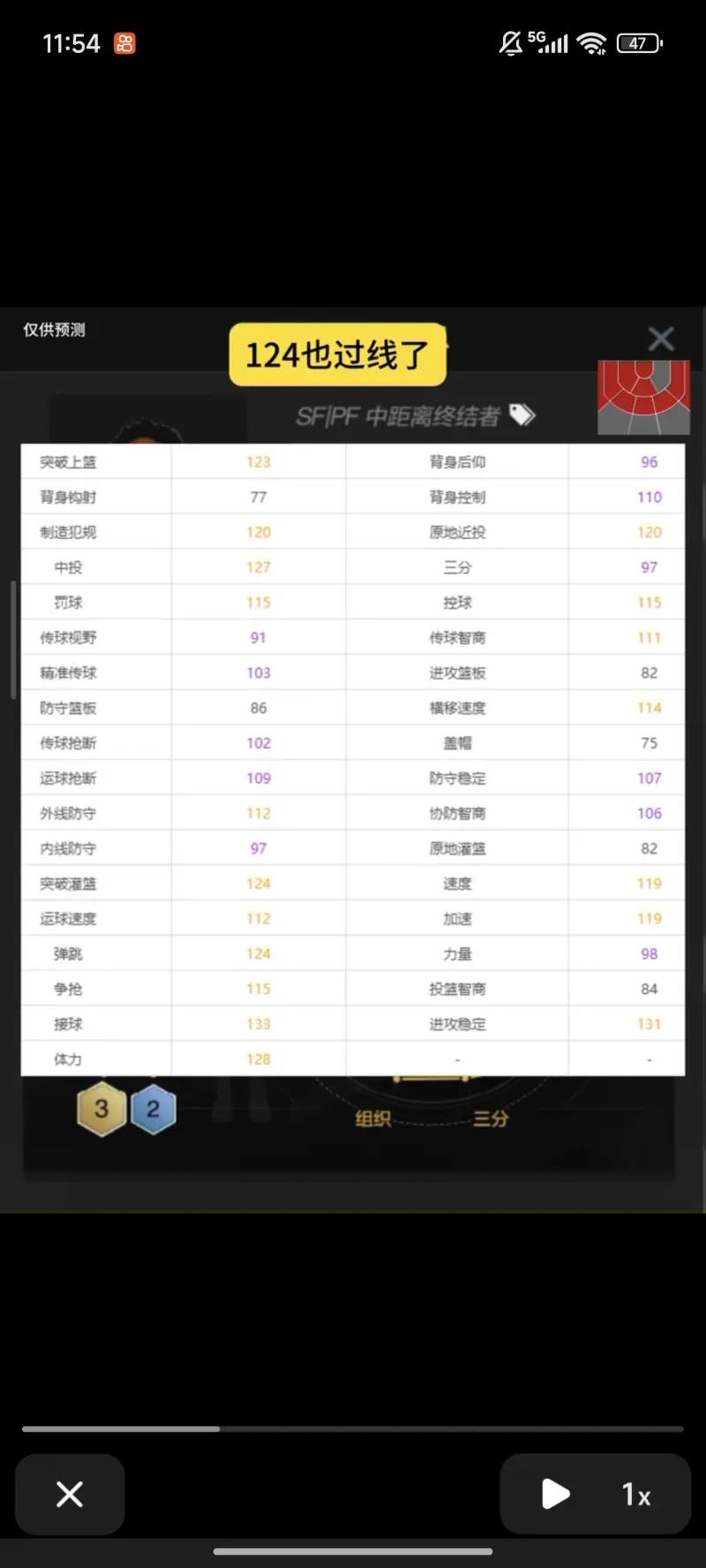Play the paused video
This screenshot has width=706, height=1568.
[555, 1494]
